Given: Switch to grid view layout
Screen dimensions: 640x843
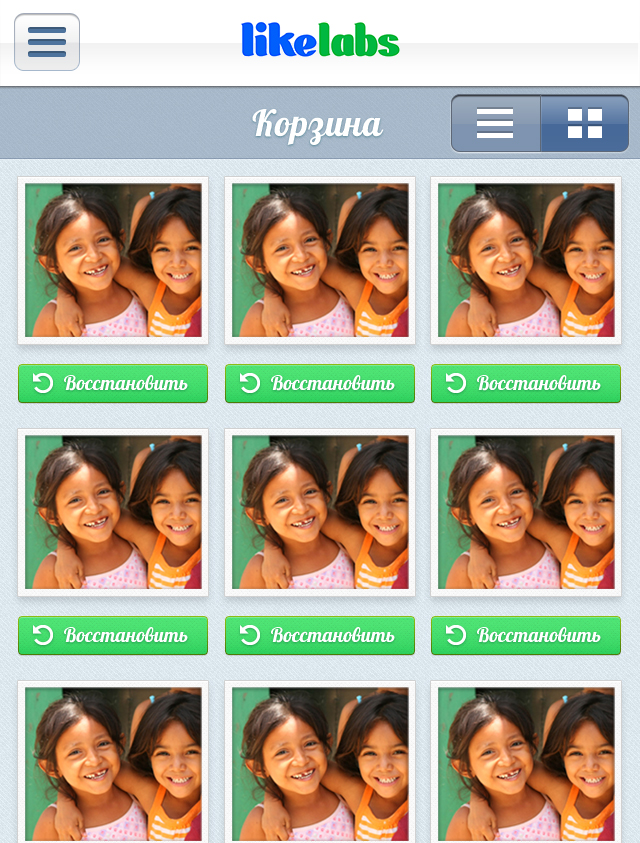Looking at the screenshot, I should coord(585,123).
